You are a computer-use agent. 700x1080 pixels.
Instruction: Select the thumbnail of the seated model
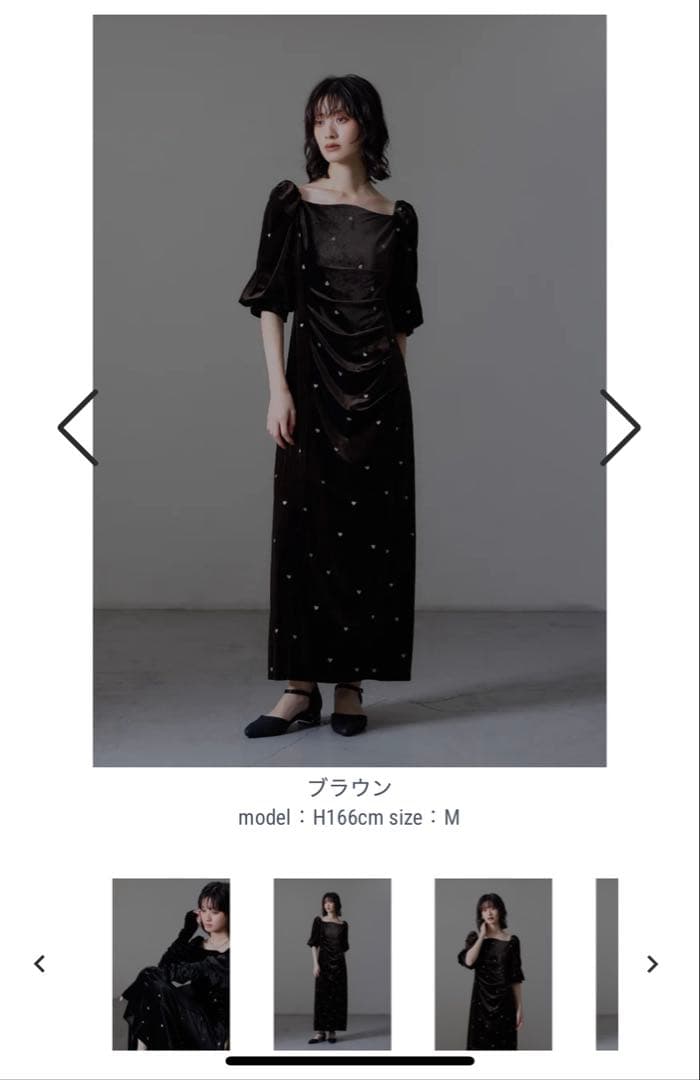point(171,964)
